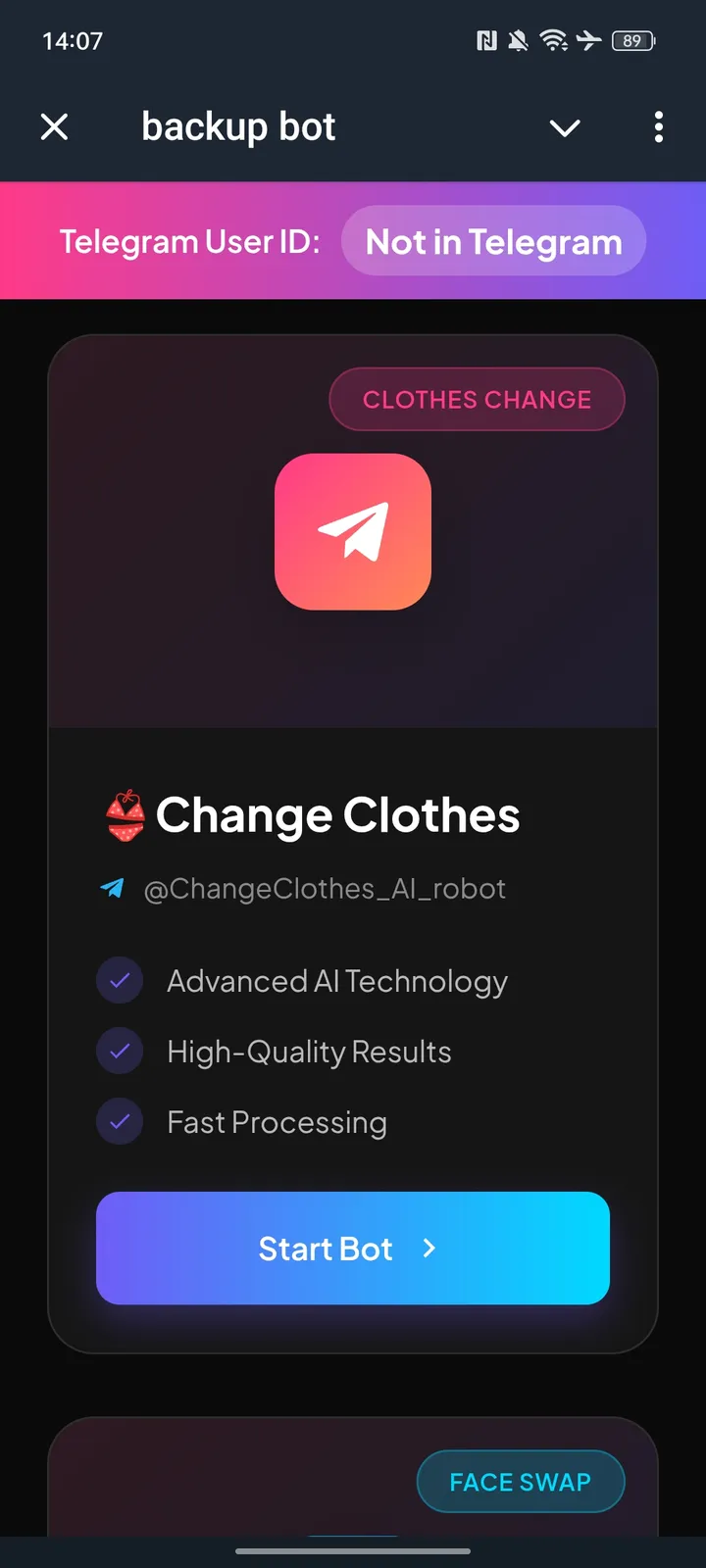The width and height of the screenshot is (706, 1568).
Task: Click the bikini emoji beside Change Clothes
Action: pyautogui.click(x=124, y=814)
